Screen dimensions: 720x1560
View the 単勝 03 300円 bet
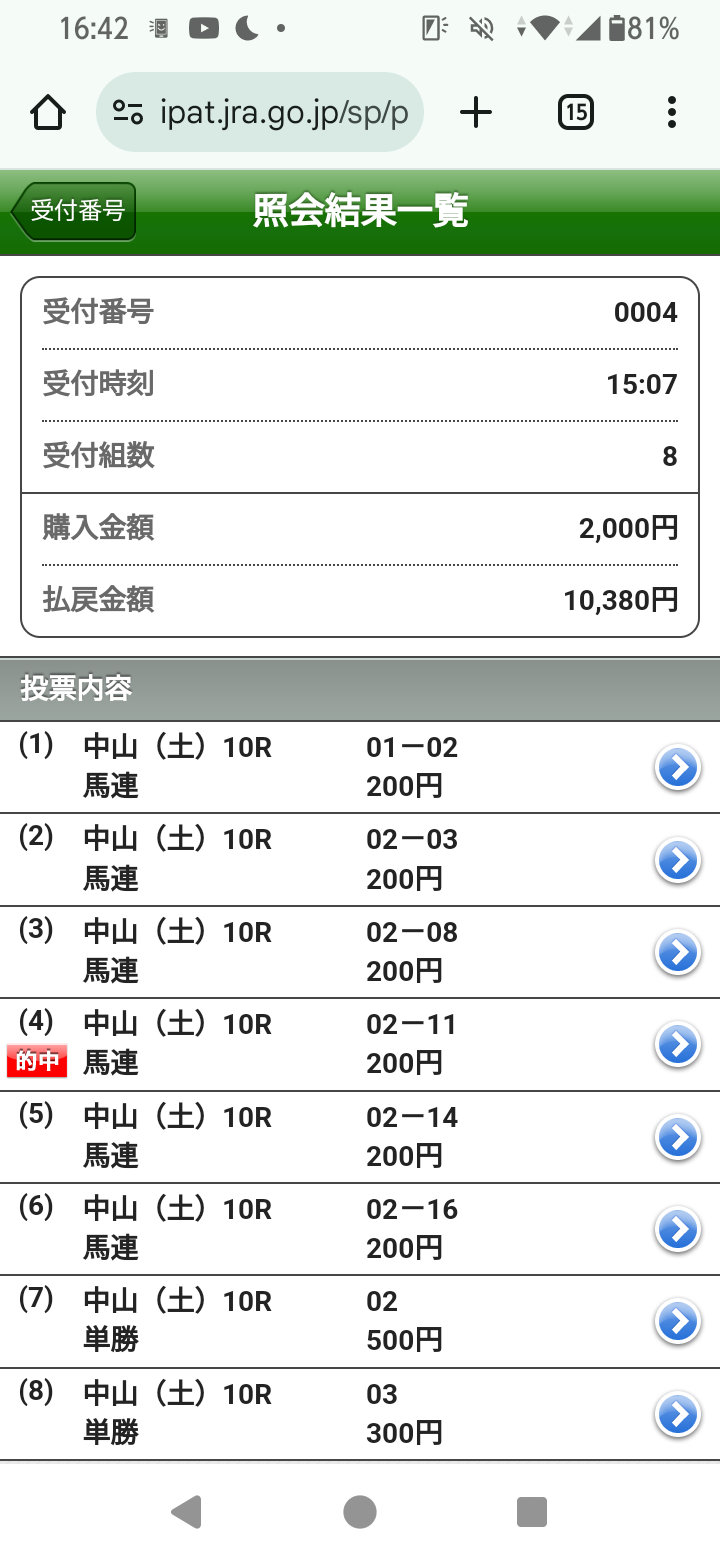click(x=677, y=1415)
